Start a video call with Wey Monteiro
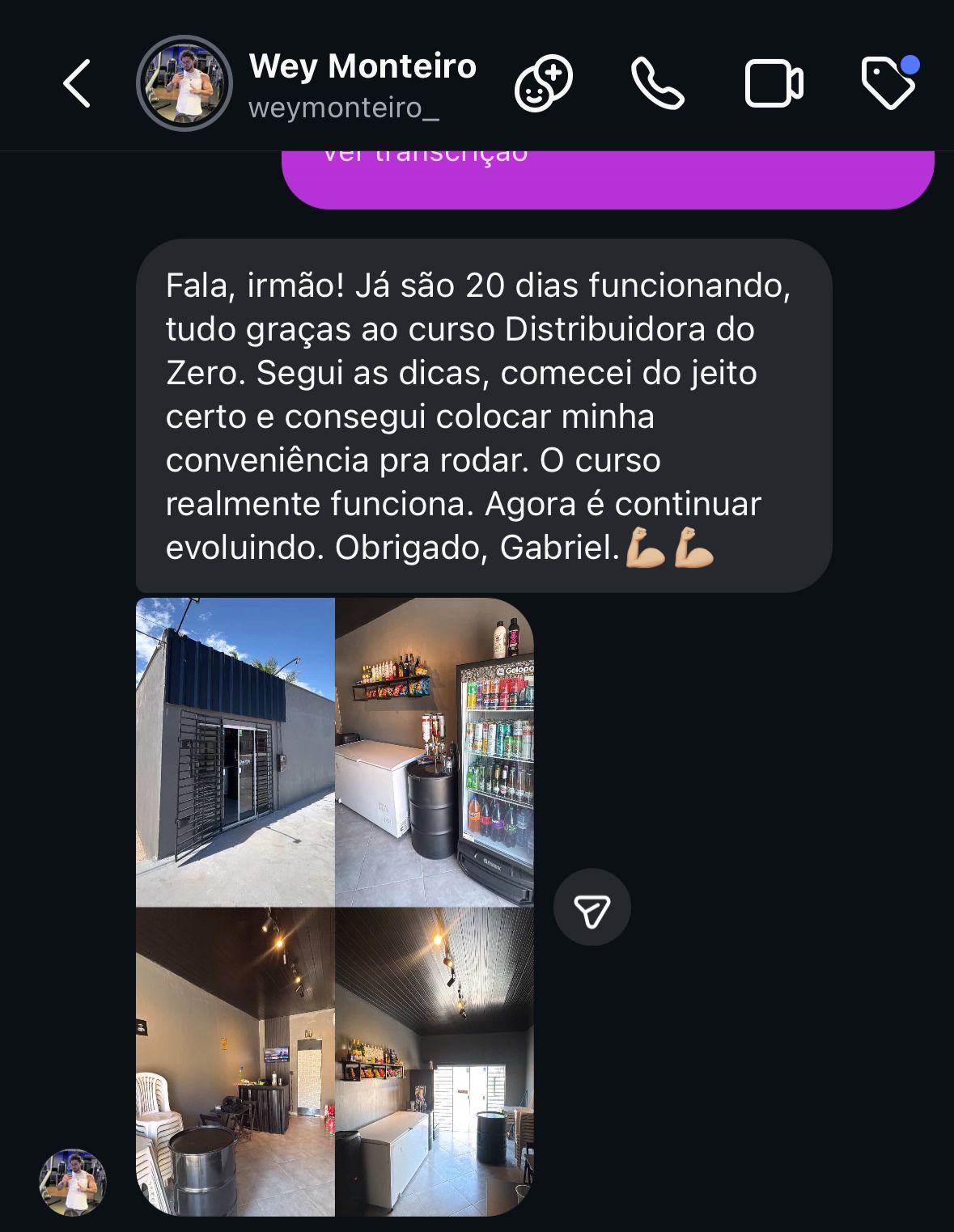This screenshot has width=954, height=1232. [x=774, y=83]
